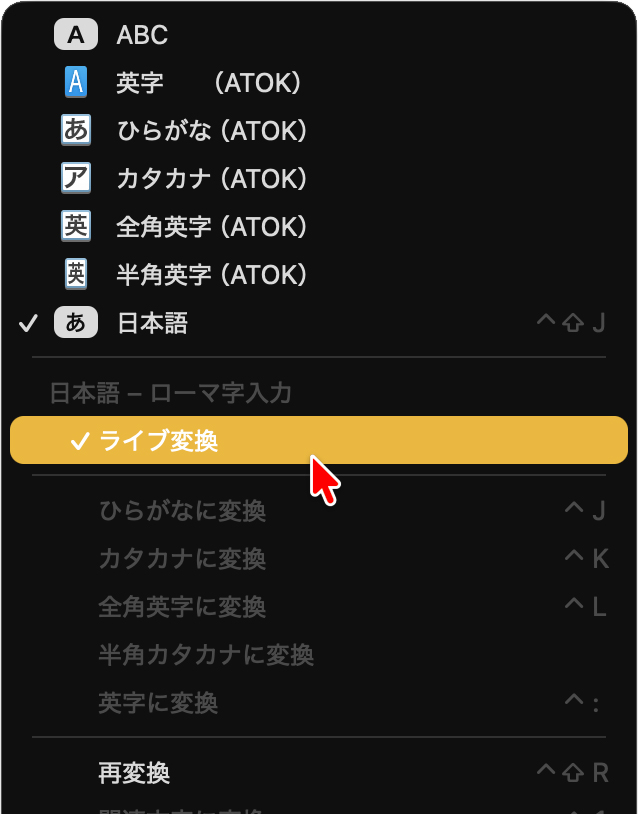Select the ABC input source
Screen dimensions: 638x814
pos(142,36)
